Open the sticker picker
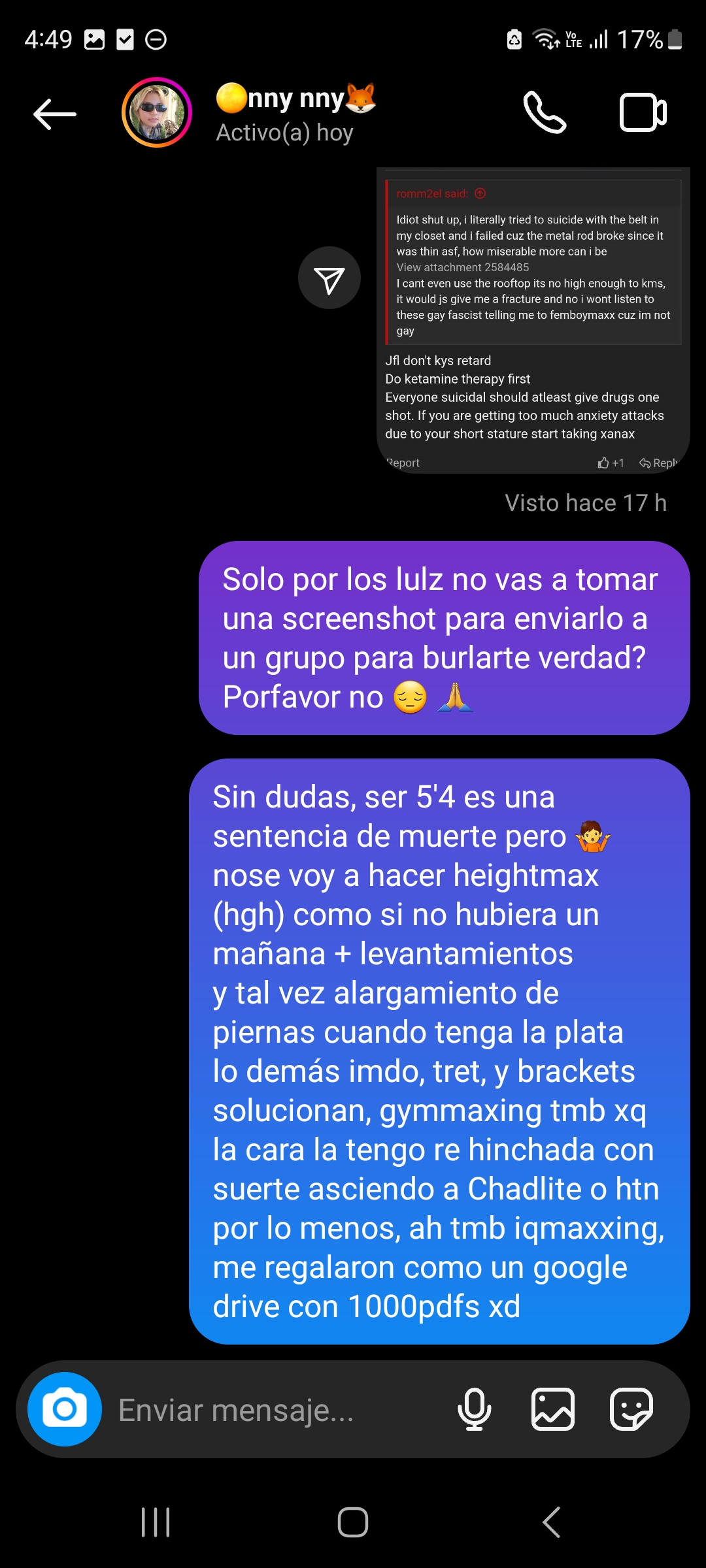 pyautogui.click(x=631, y=1409)
